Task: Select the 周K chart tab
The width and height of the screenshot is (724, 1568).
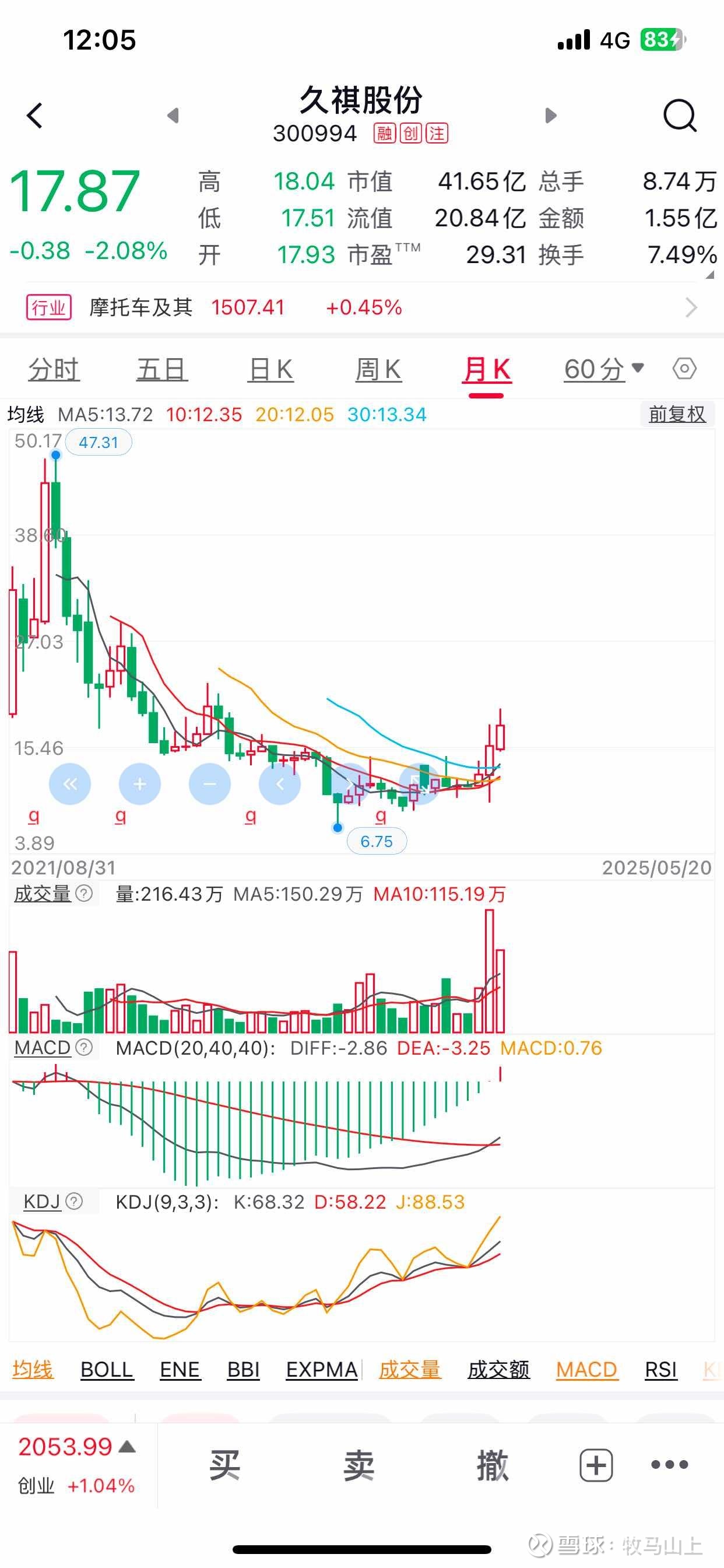Action: coord(378,369)
